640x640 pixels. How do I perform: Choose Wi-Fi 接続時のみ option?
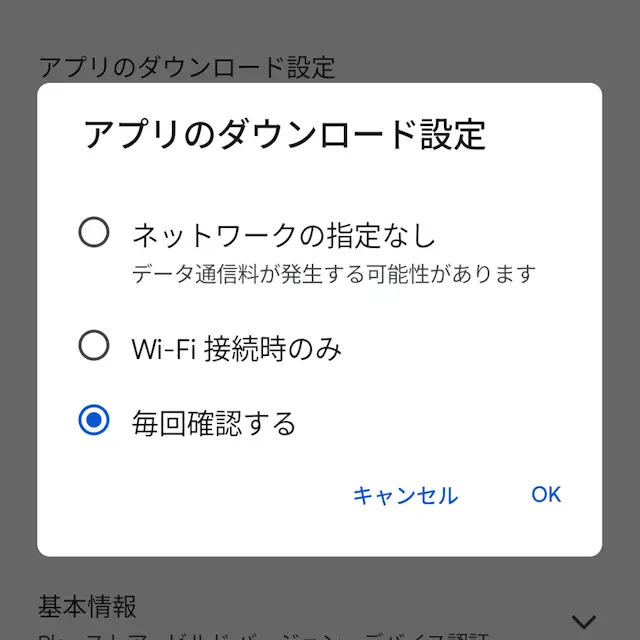(94, 346)
